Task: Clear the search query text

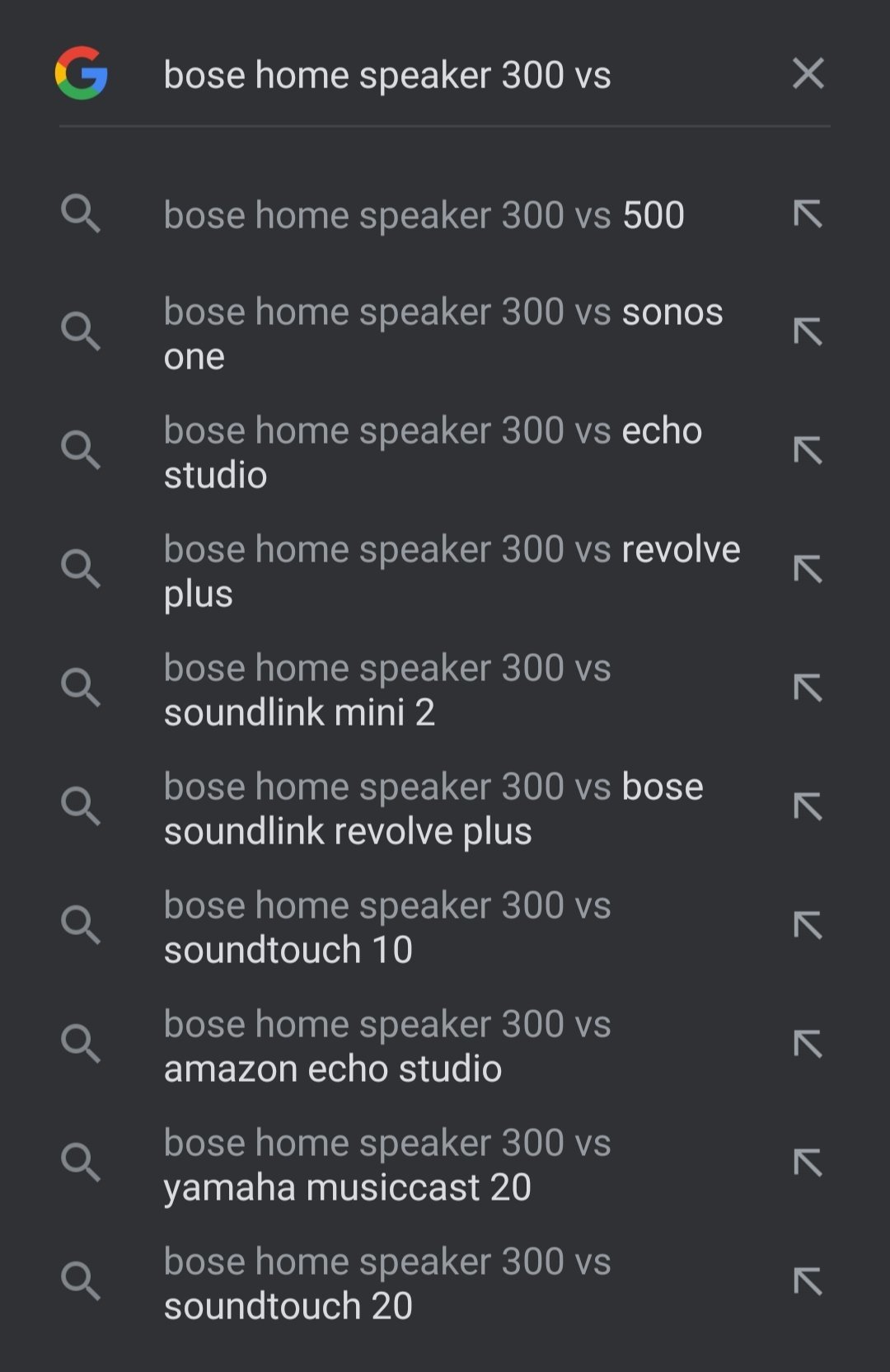Action: (x=808, y=74)
